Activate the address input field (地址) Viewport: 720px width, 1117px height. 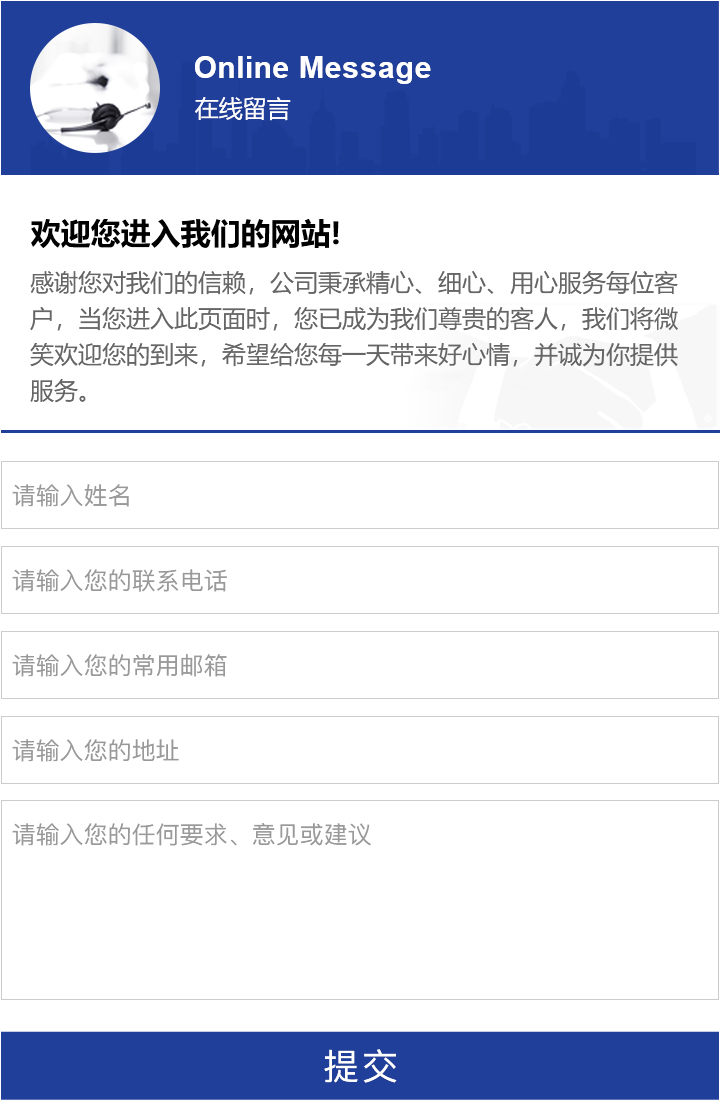[360, 750]
